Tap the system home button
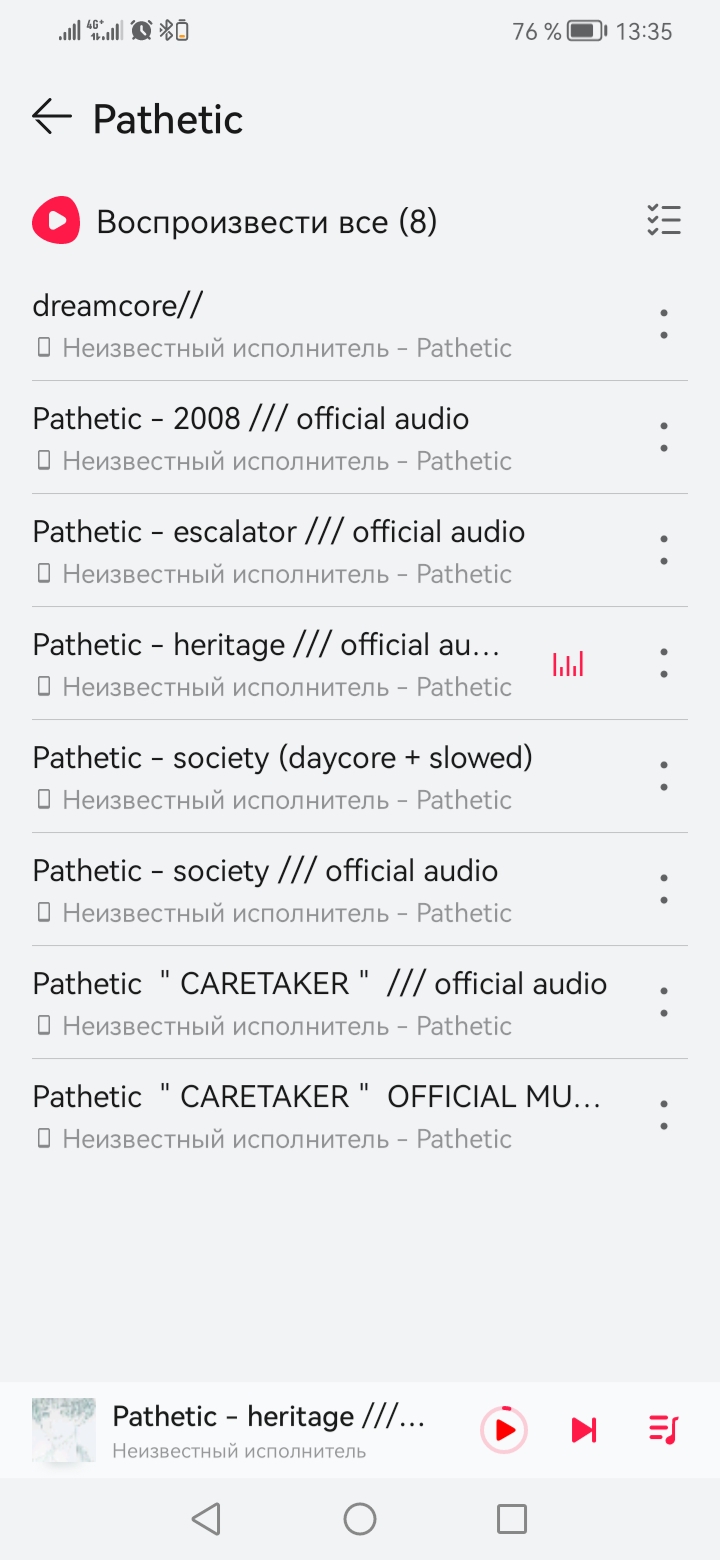 (360, 1519)
